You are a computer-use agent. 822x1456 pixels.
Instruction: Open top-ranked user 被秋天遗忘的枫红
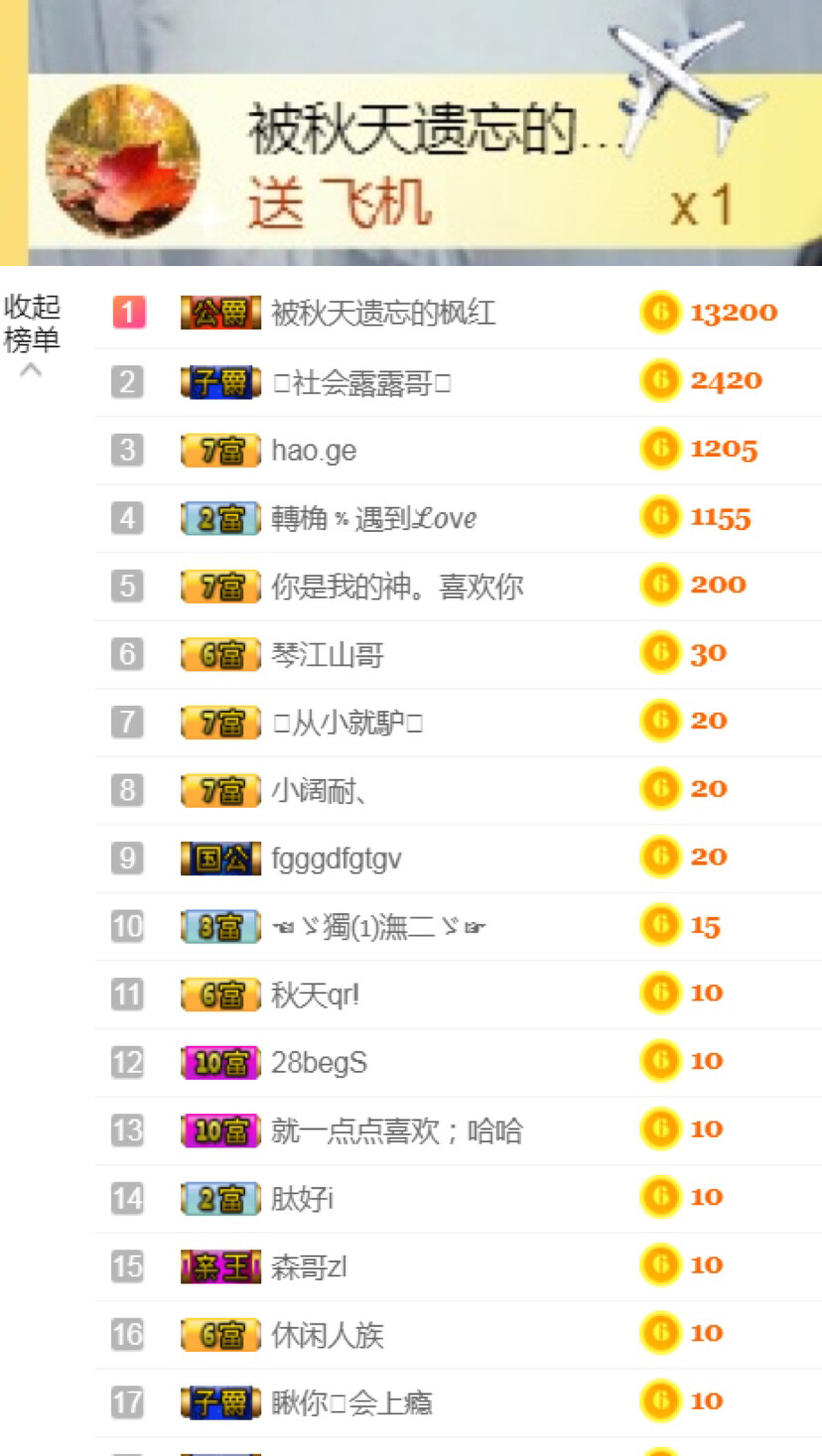coord(382,314)
